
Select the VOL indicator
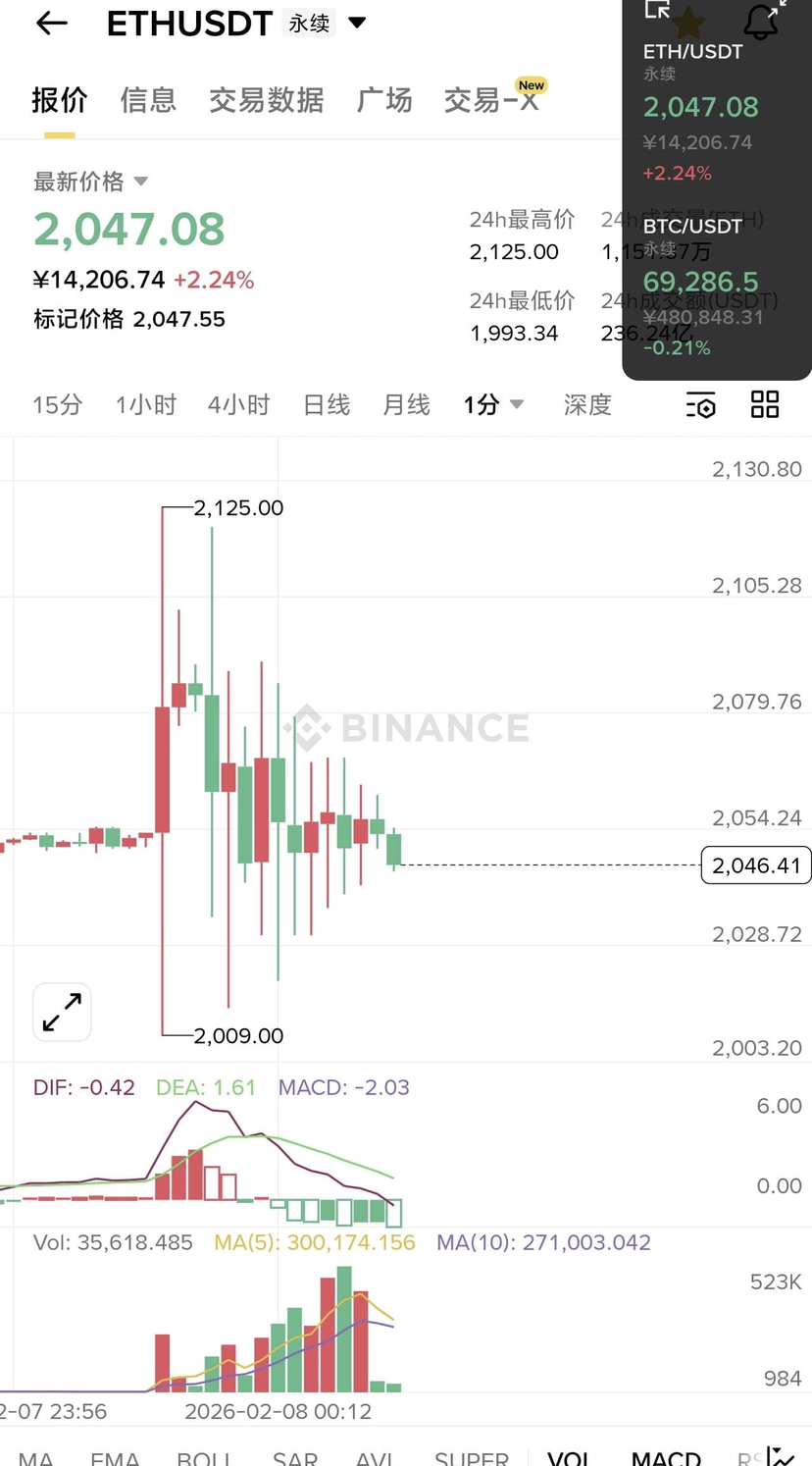tap(570, 1456)
